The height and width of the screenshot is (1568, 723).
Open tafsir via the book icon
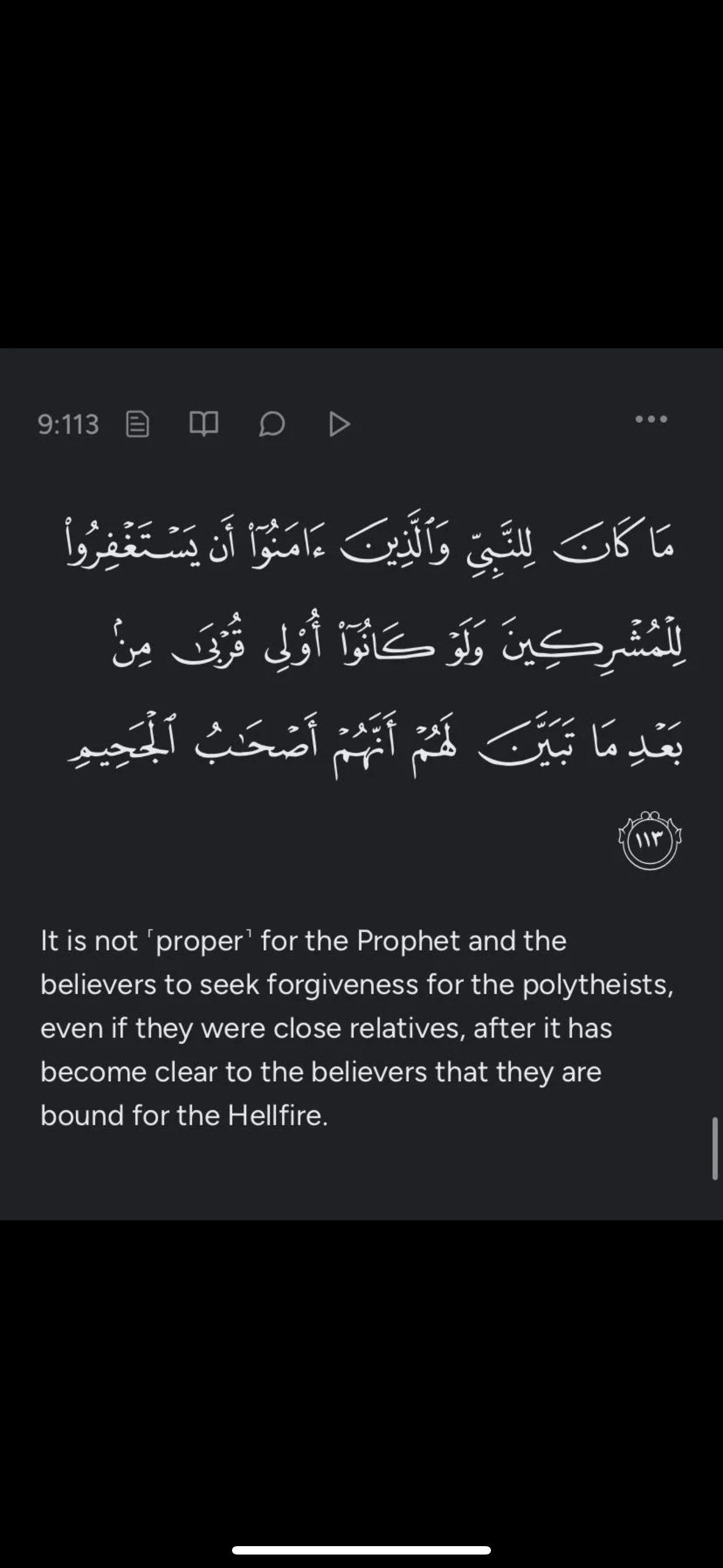[x=204, y=423]
